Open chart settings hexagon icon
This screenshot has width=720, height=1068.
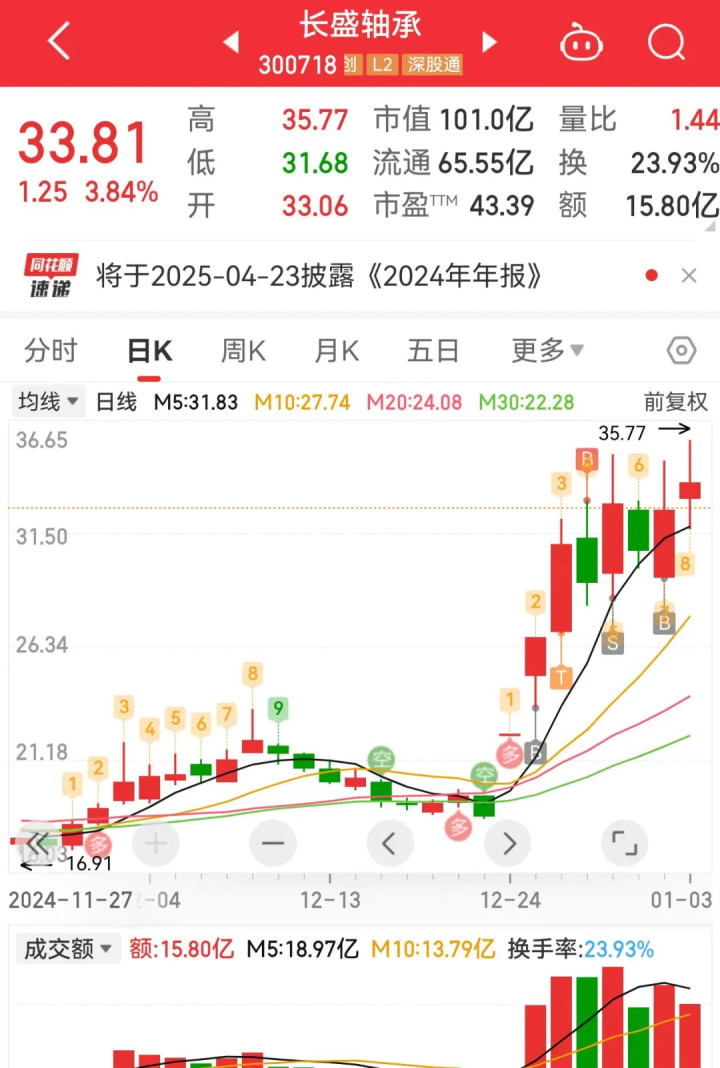click(x=681, y=351)
